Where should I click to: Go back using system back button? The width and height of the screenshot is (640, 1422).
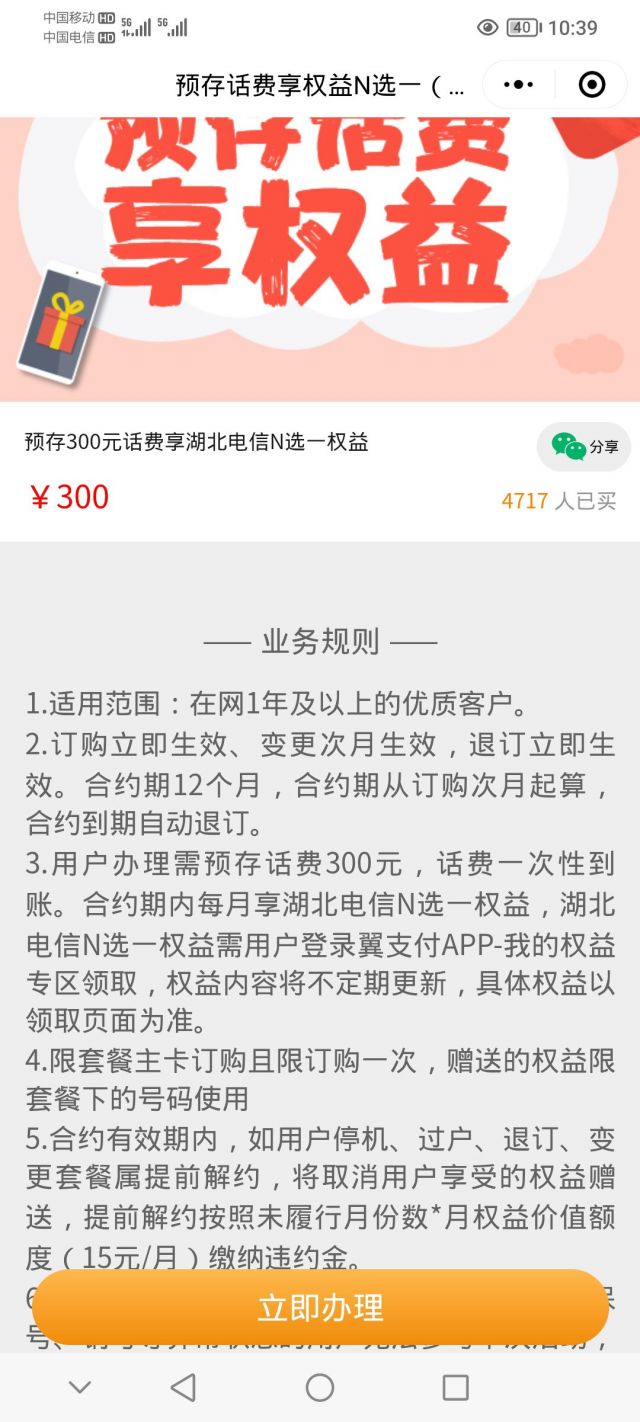click(x=183, y=1387)
